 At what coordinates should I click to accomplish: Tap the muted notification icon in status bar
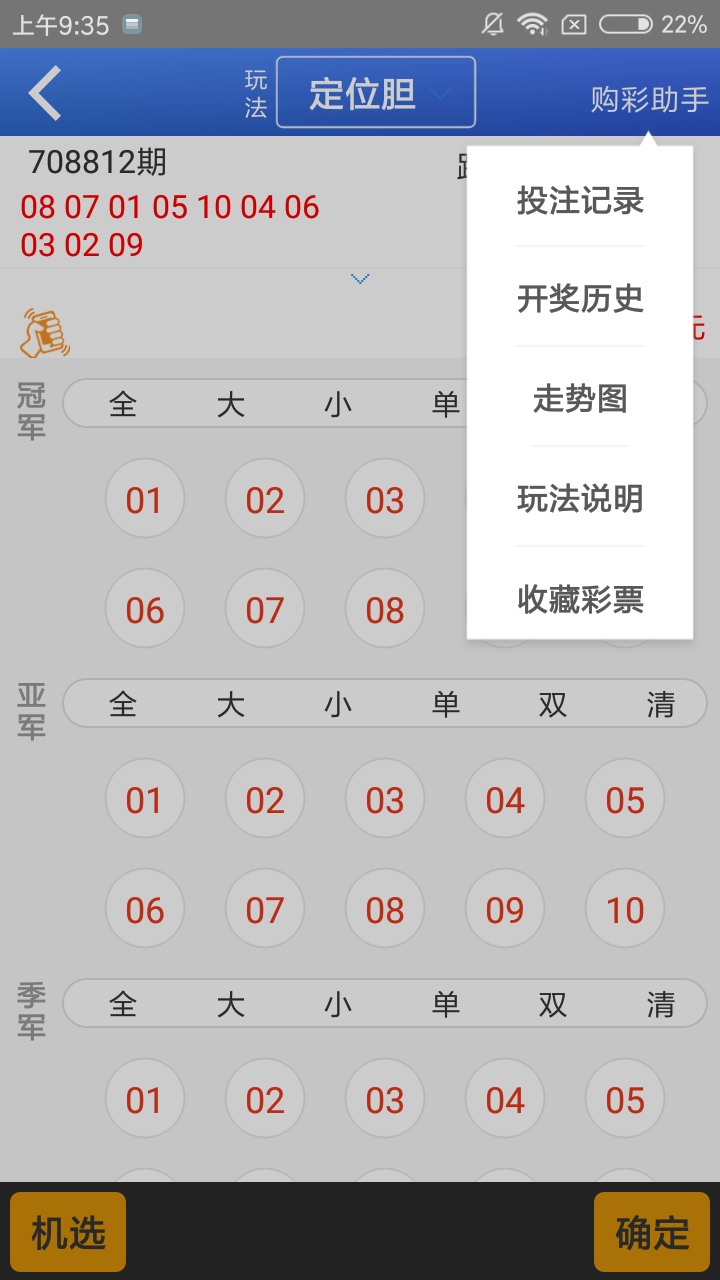click(x=492, y=23)
